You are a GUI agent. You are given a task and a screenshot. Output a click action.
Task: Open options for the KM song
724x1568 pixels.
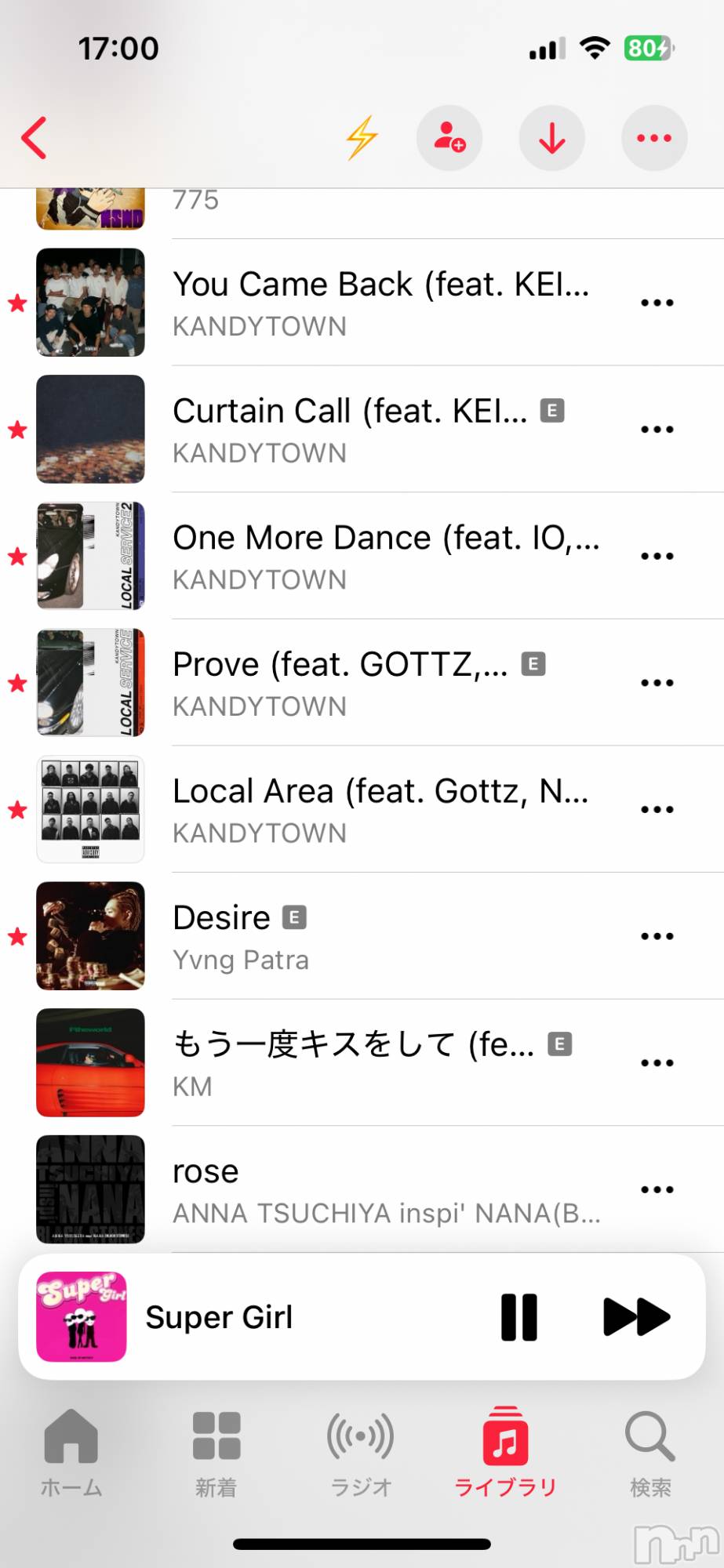tap(657, 1063)
